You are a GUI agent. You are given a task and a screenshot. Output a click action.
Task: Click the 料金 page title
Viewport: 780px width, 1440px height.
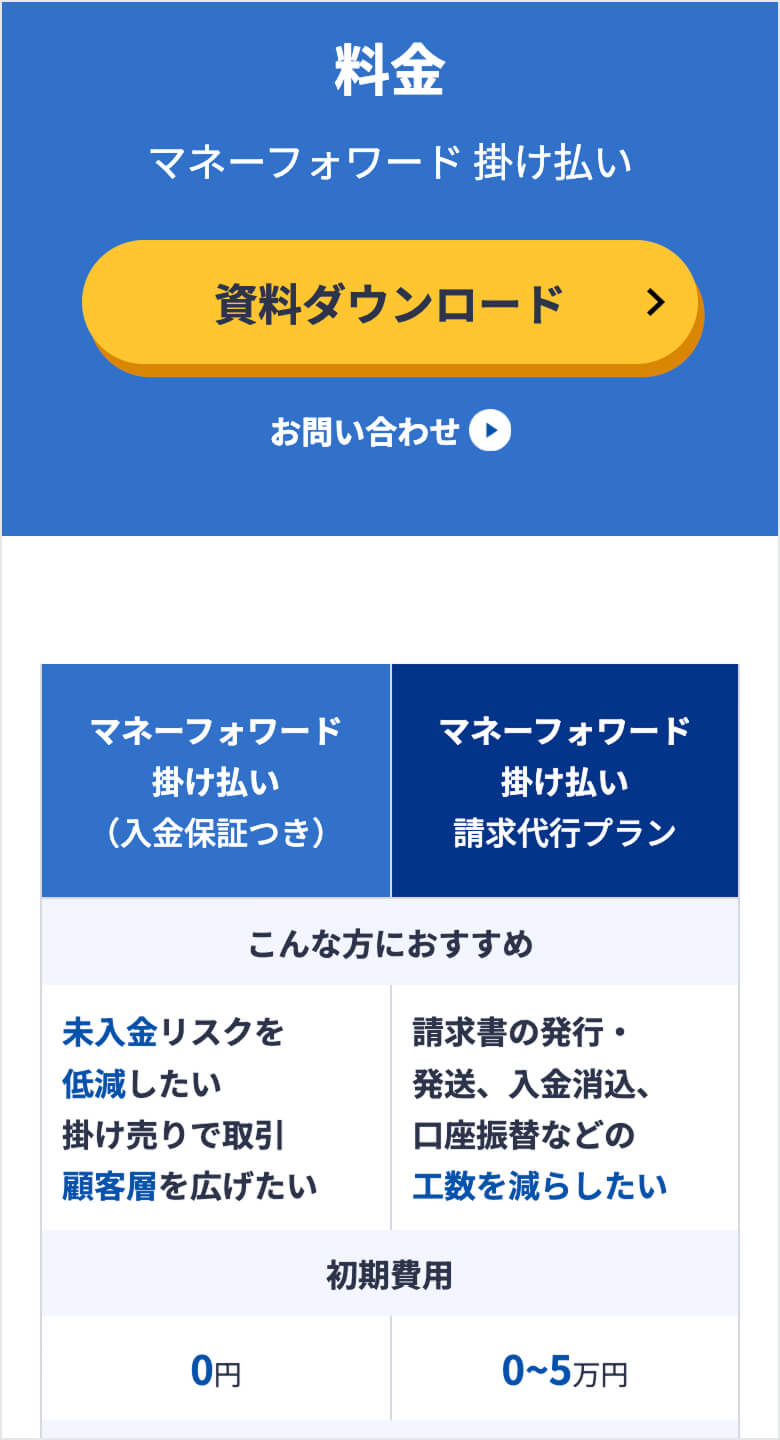click(390, 70)
